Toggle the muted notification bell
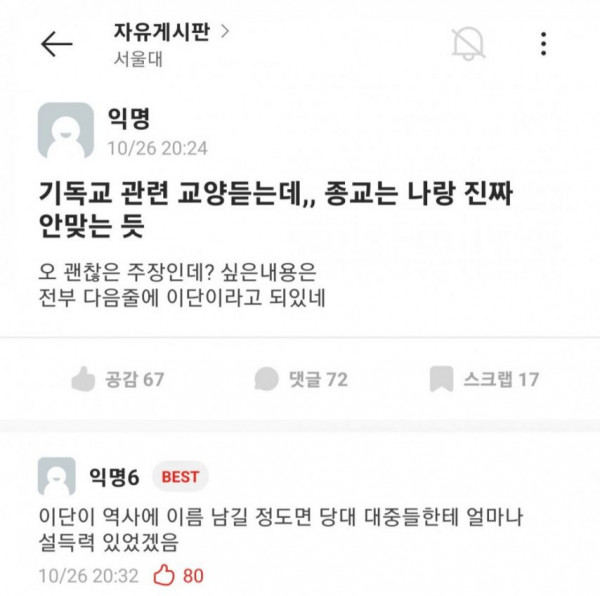This screenshot has width=600, height=596. click(468, 44)
